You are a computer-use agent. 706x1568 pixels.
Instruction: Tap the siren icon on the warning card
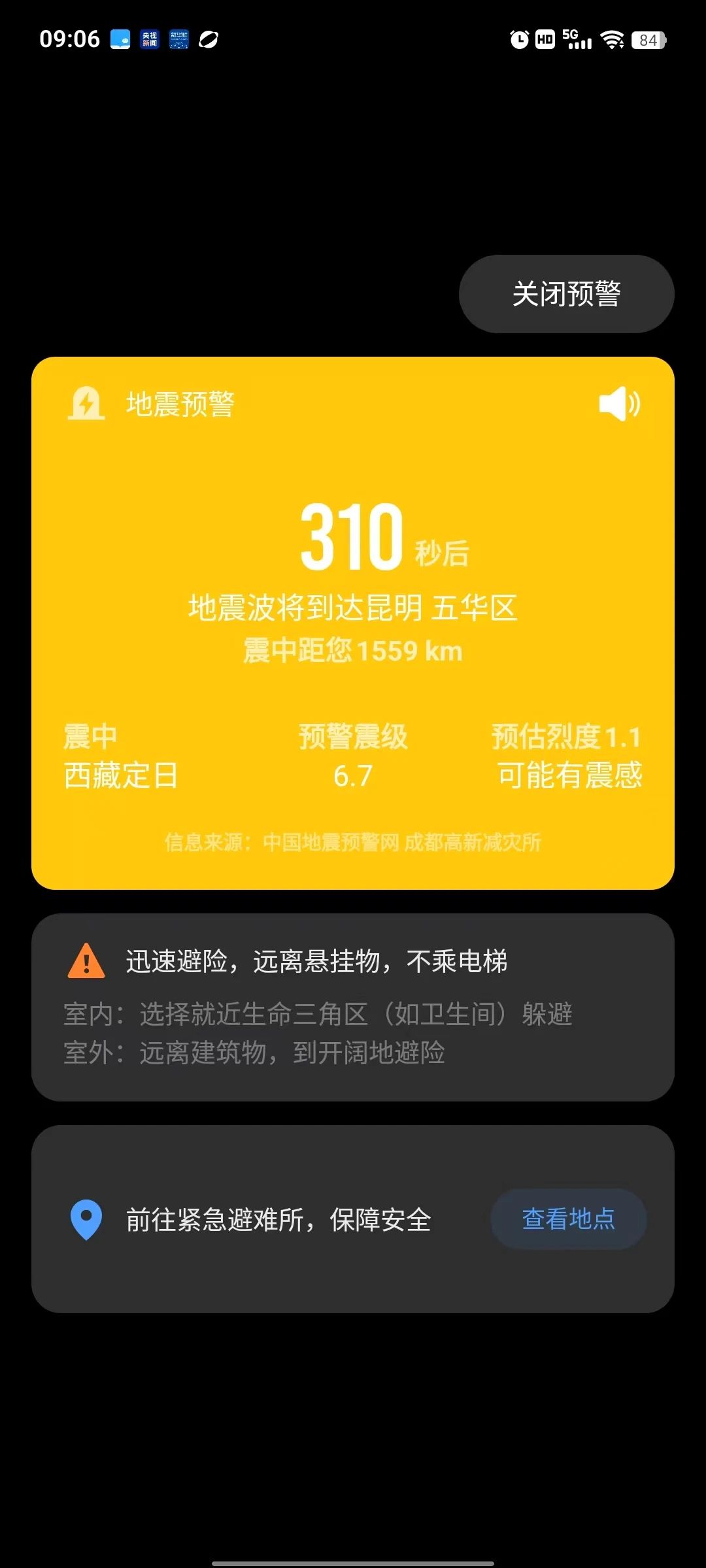87,404
